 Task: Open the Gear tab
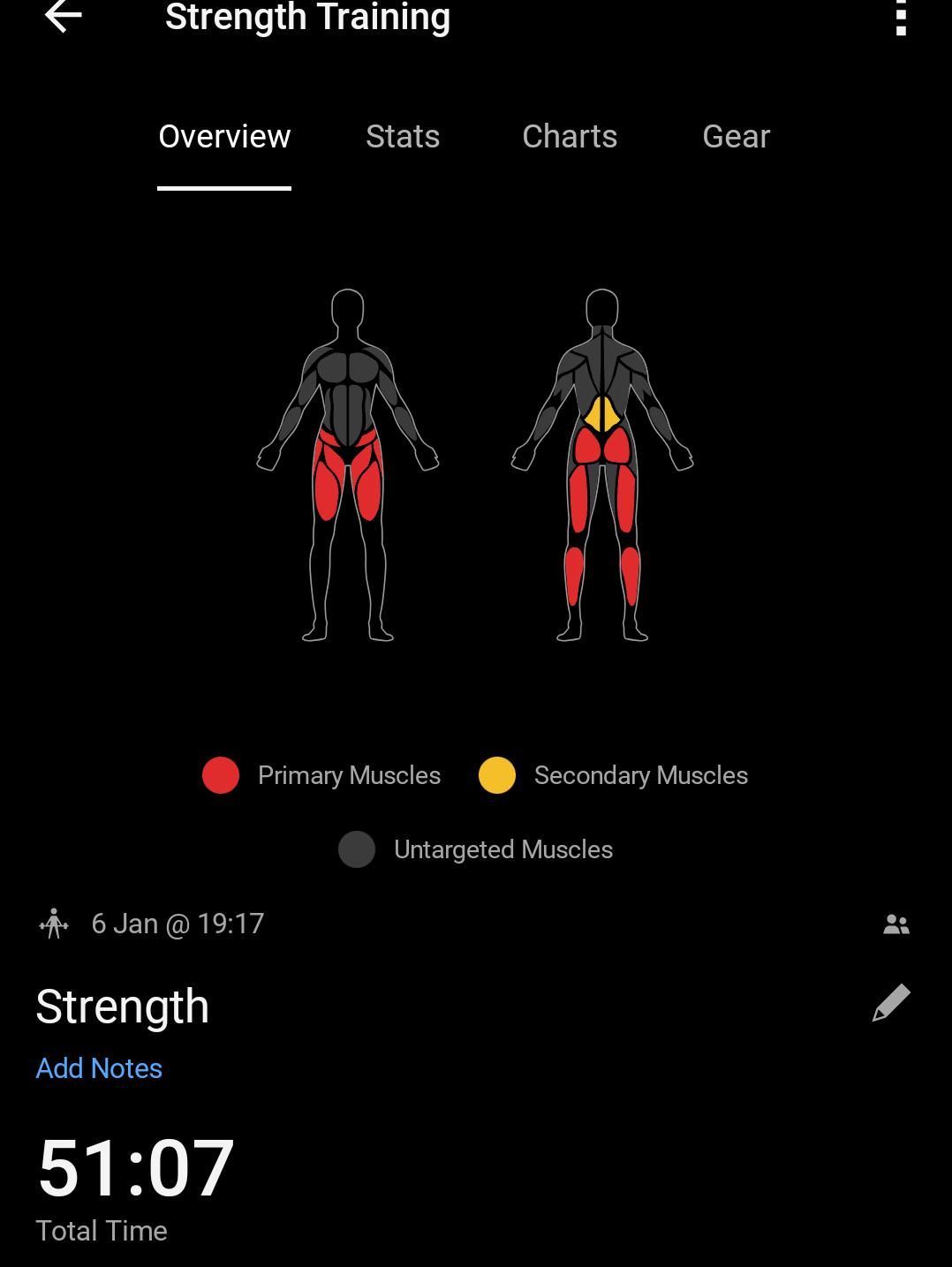tap(736, 137)
